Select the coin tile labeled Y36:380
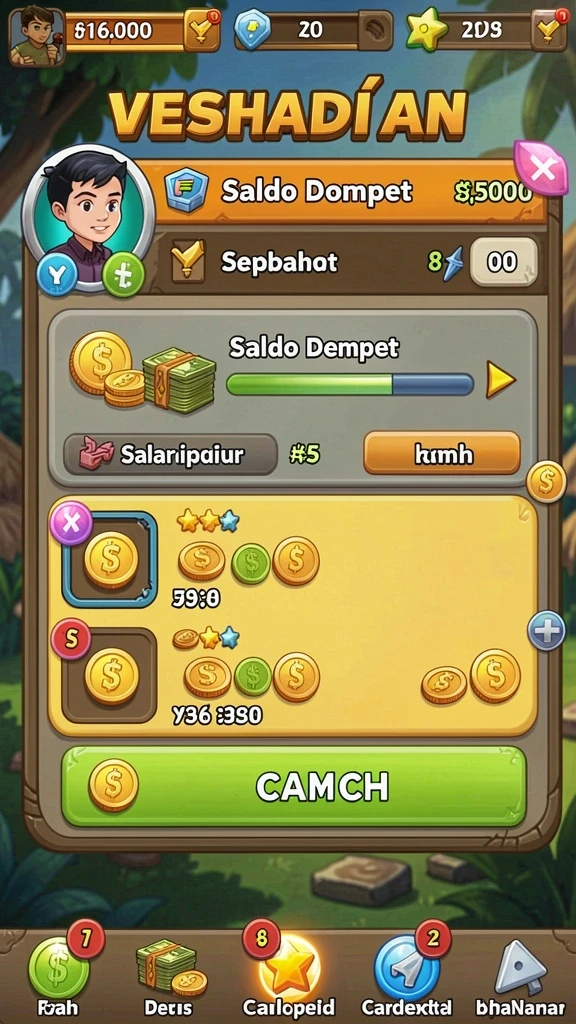Image resolution: width=576 pixels, height=1024 pixels. (110, 675)
